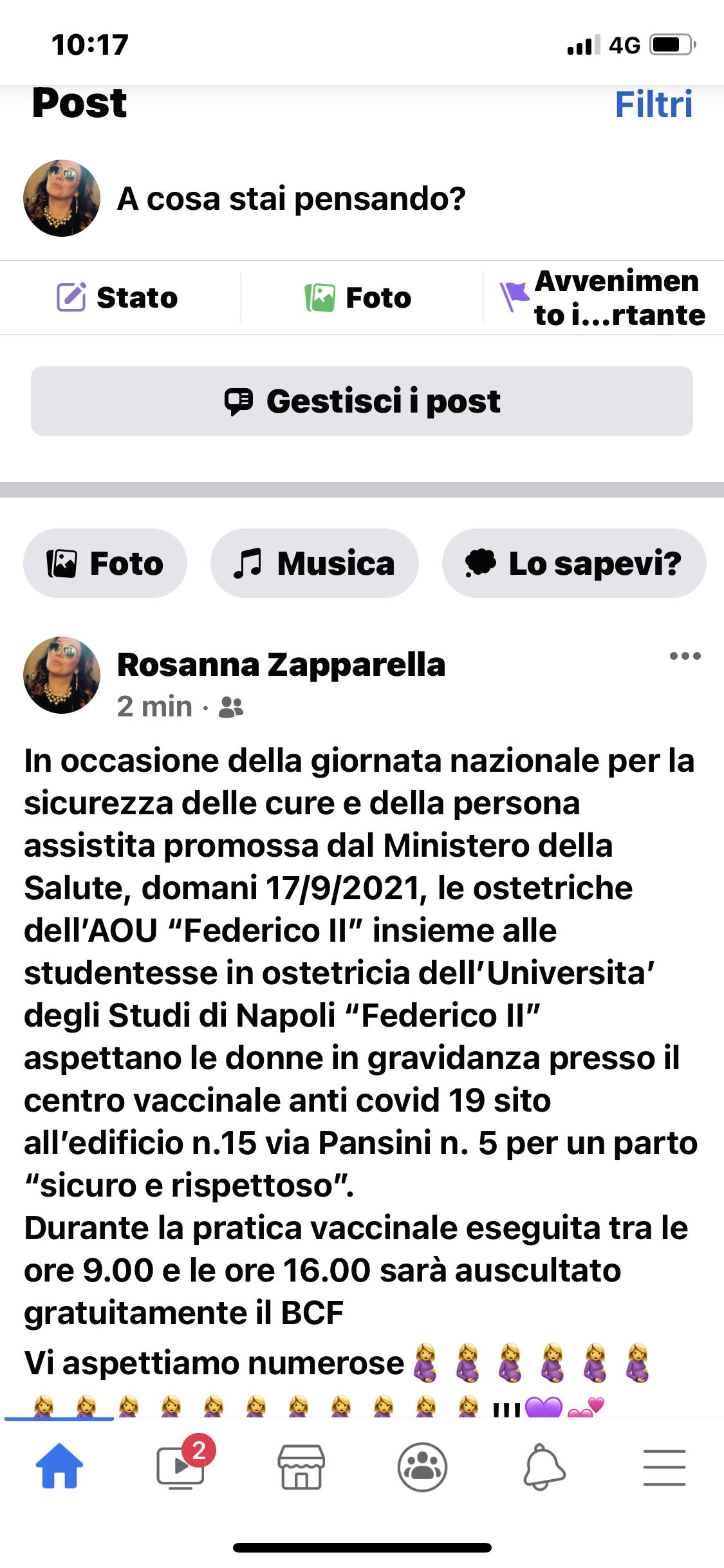Select the 'Lo sapevi?' chip
724x1568 pixels.
click(x=573, y=563)
